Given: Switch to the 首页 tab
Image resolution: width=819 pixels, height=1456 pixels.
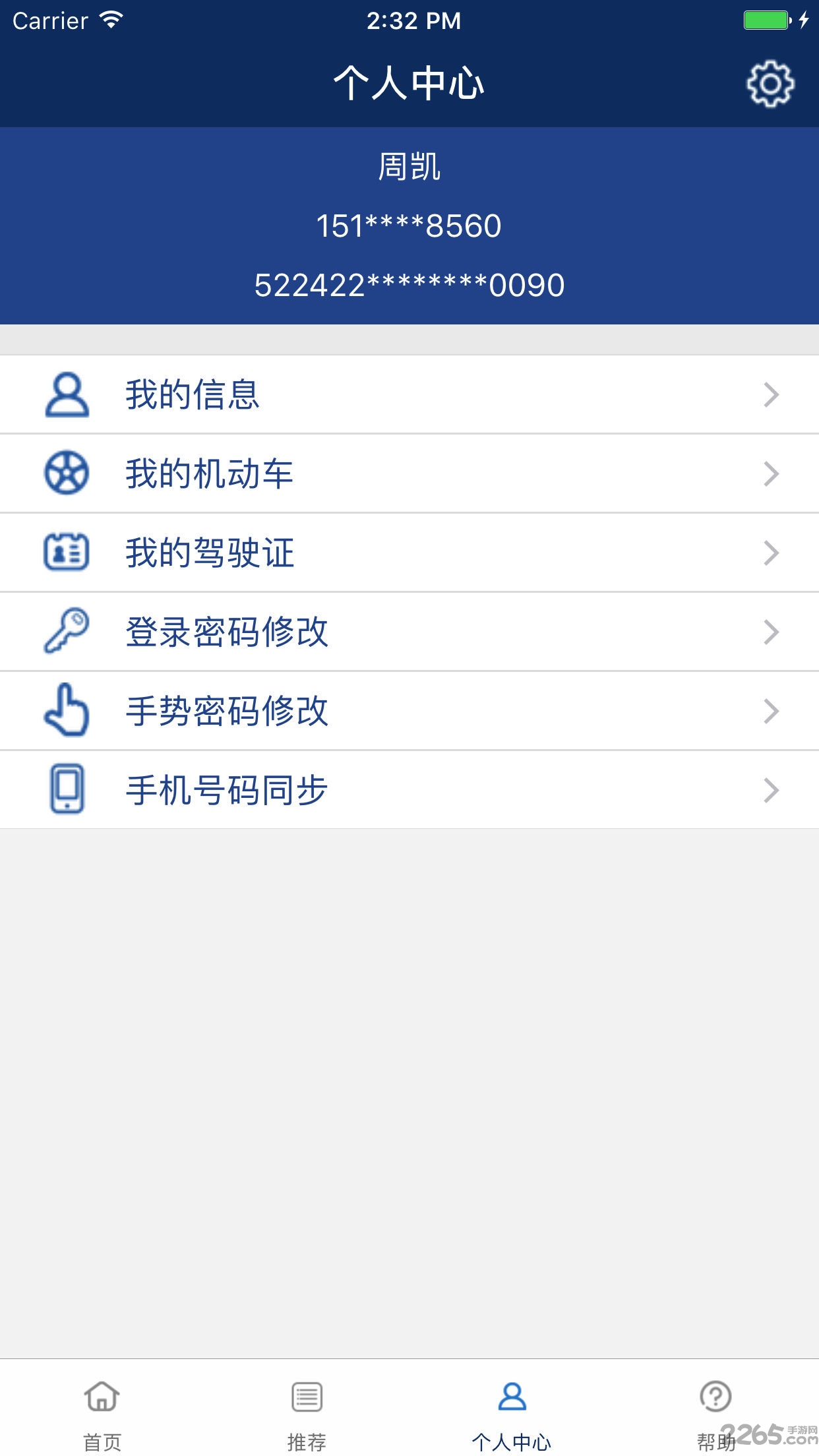Looking at the screenshot, I should pyautogui.click(x=100, y=1418).
